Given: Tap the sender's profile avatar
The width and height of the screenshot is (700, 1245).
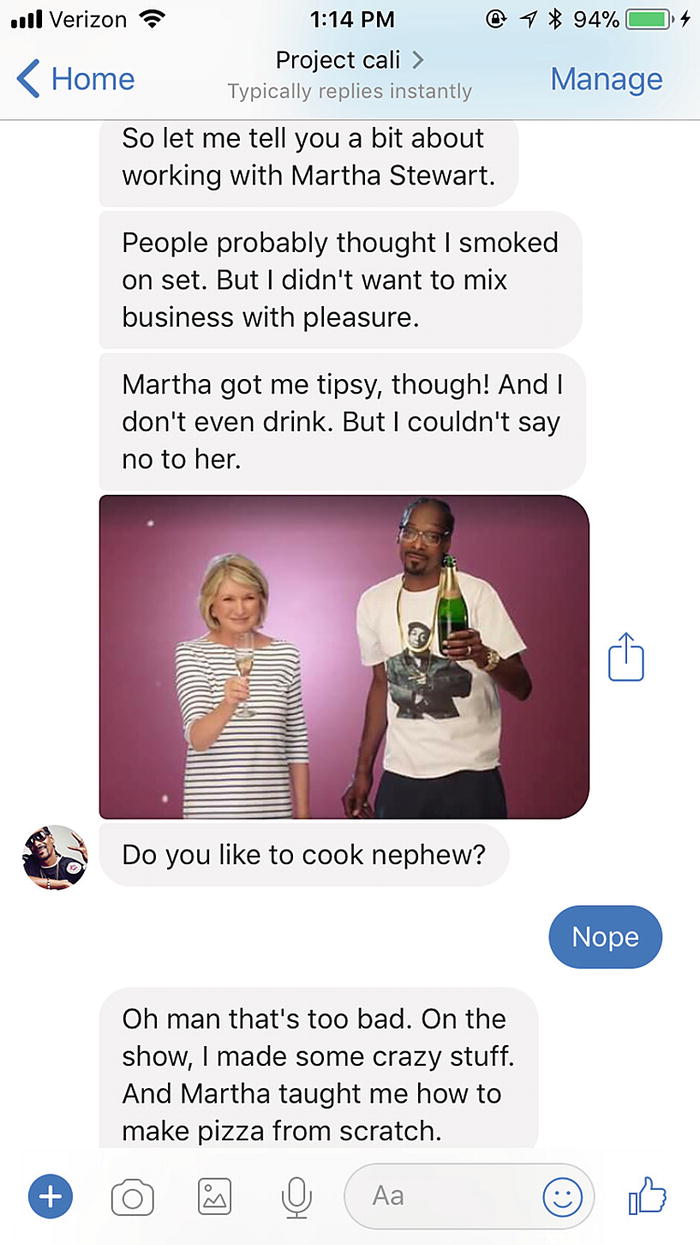Looking at the screenshot, I should pos(55,857).
